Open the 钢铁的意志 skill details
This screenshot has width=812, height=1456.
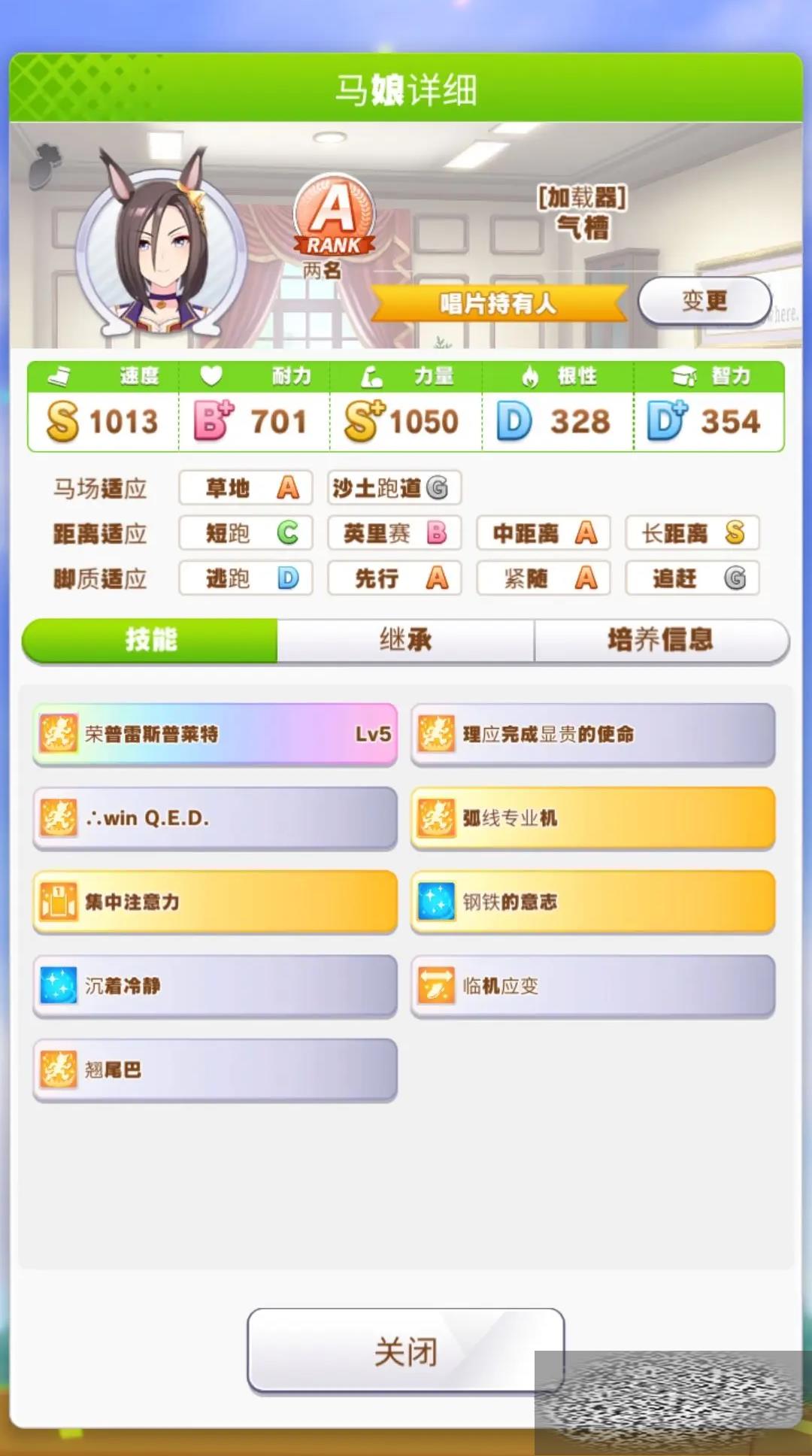click(593, 902)
